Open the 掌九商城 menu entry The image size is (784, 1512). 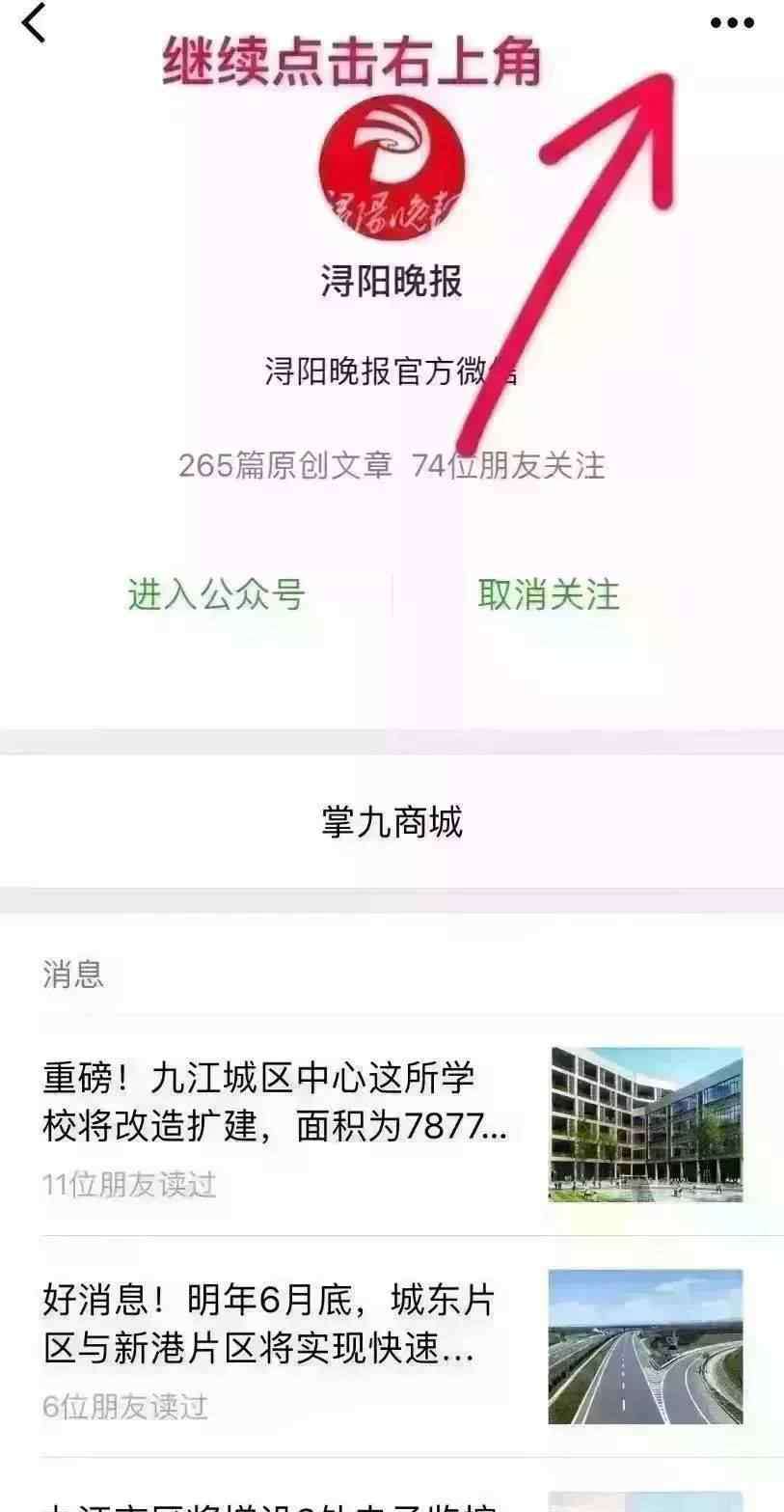(392, 822)
